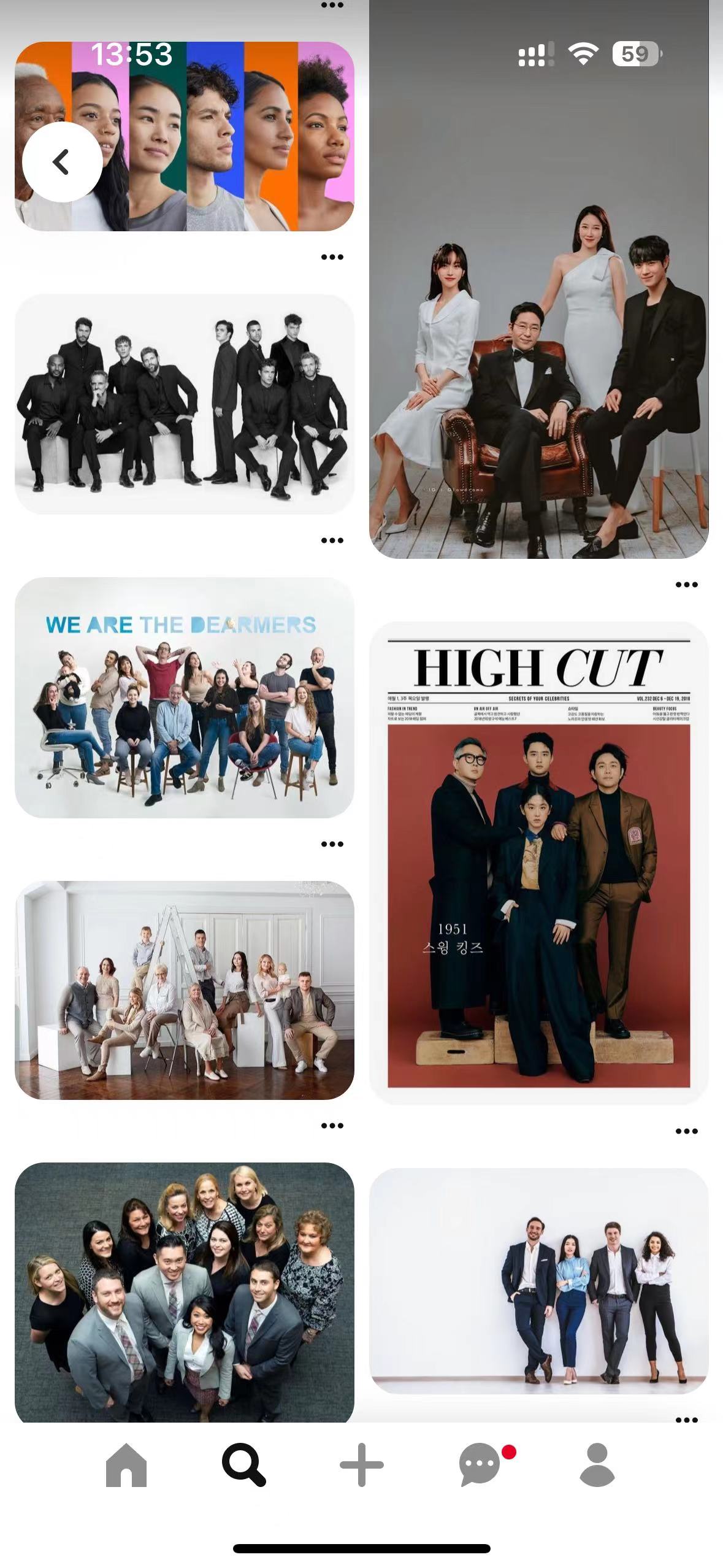Open the High Cut magazine cover pin

[538, 863]
